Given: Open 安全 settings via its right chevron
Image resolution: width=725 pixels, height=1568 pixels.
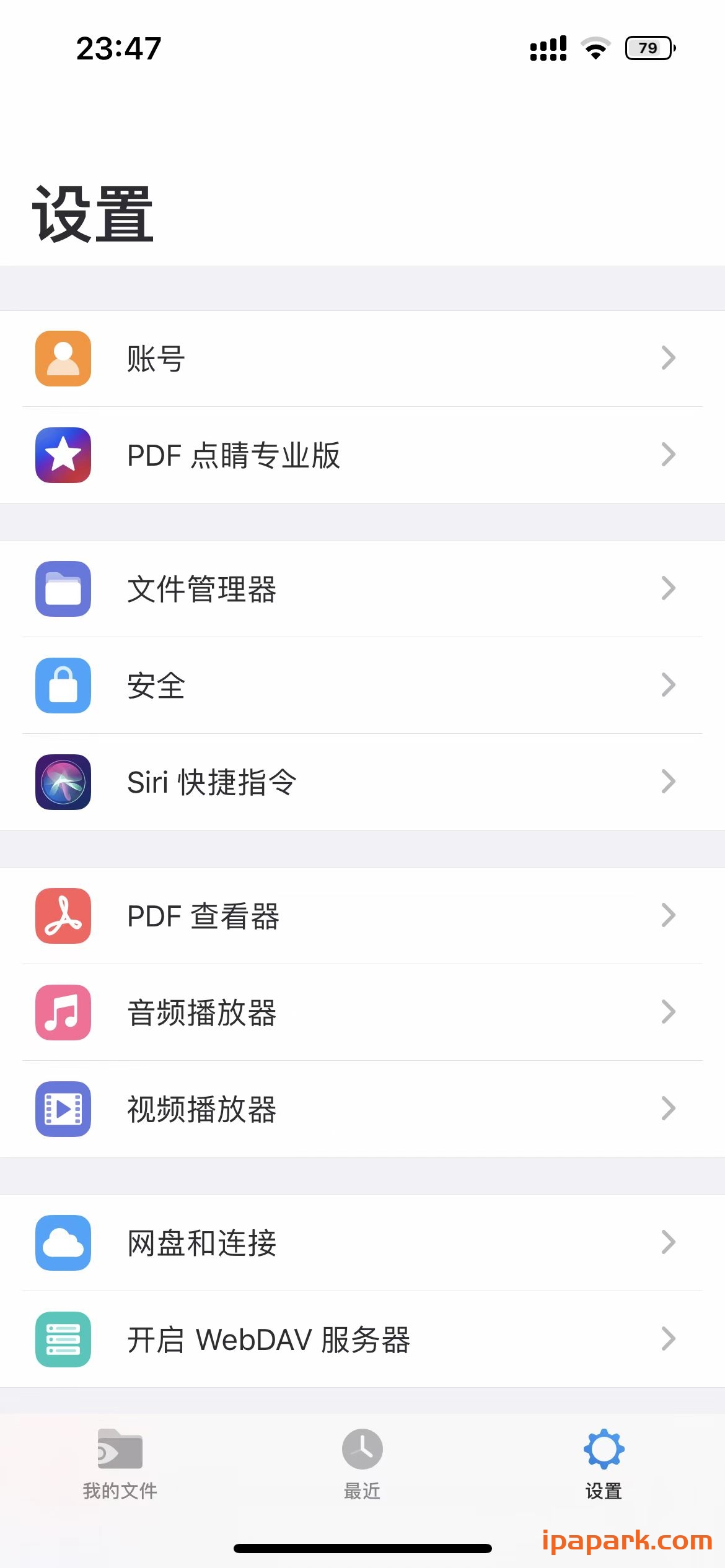Looking at the screenshot, I should 668,686.
